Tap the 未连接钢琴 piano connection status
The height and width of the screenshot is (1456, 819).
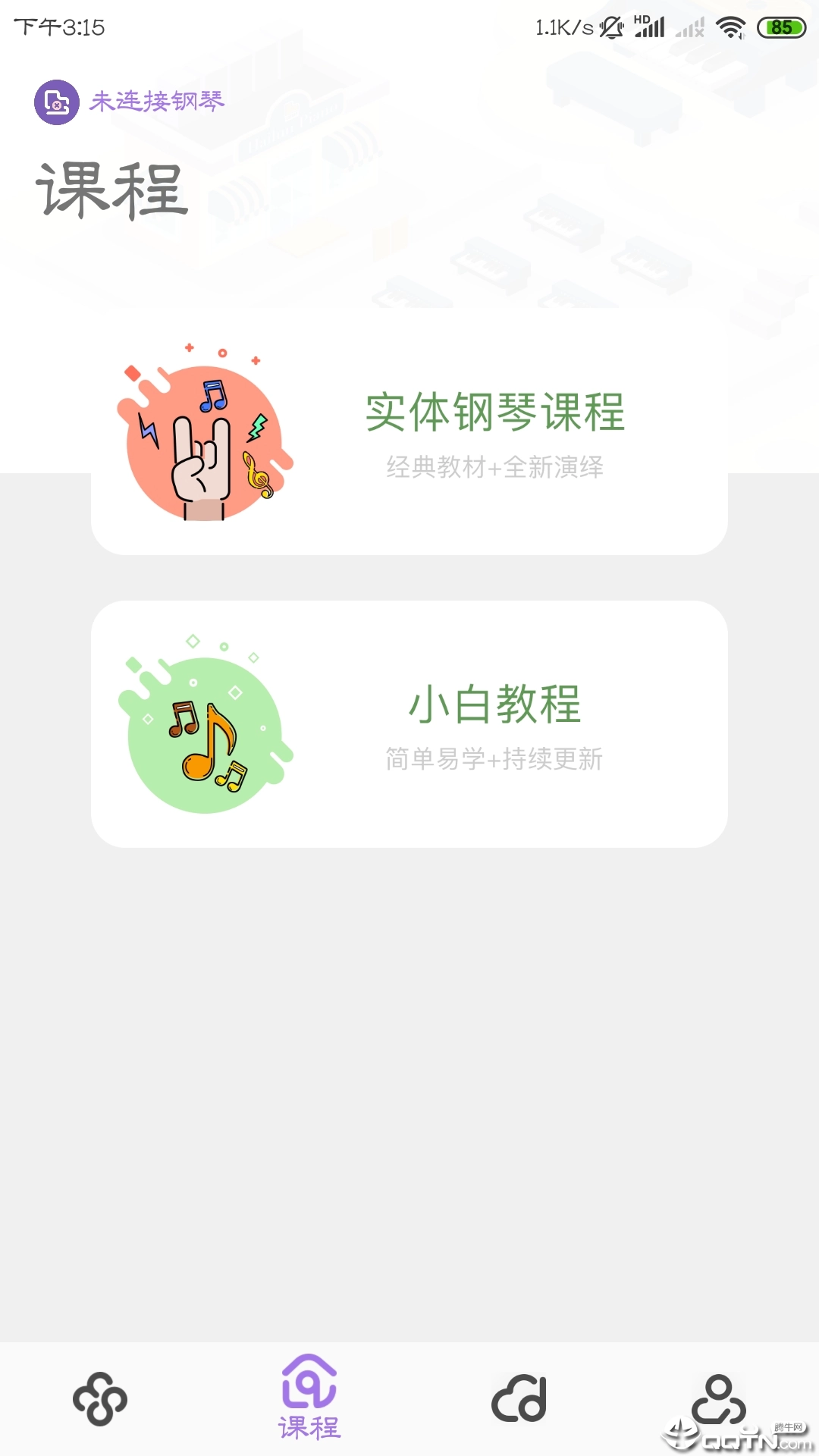pos(129,102)
